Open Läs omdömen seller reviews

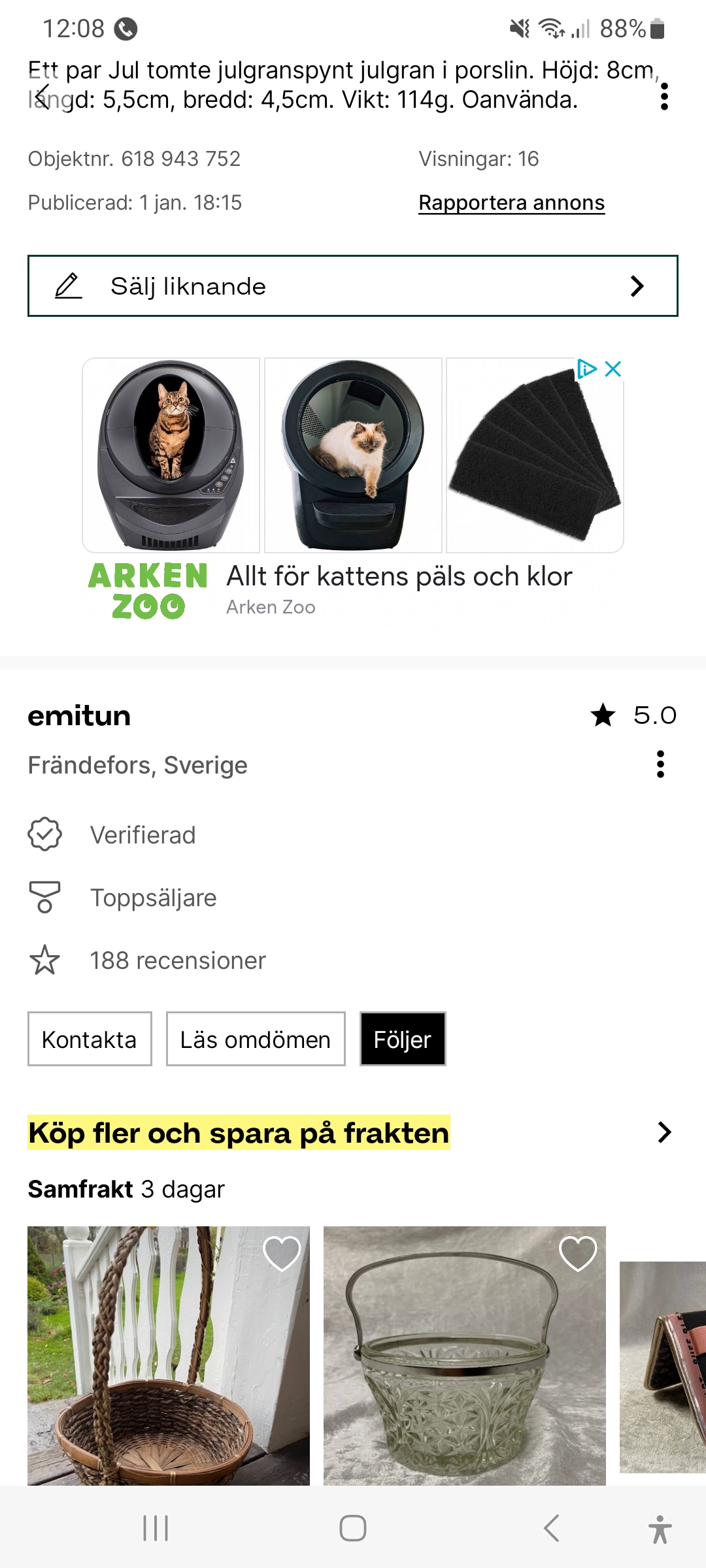(256, 1039)
